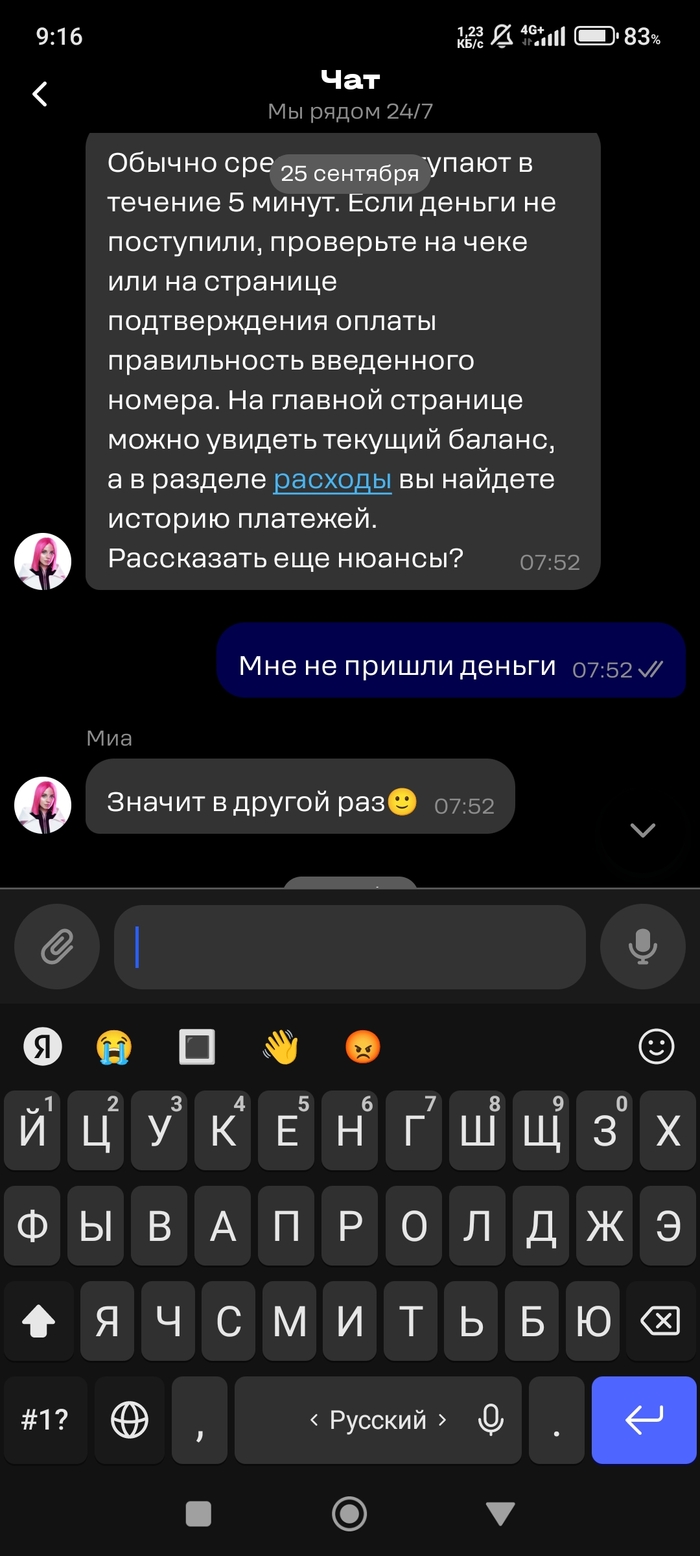This screenshot has width=700, height=1556.
Task: Record a voice message with the microphone
Action: pyautogui.click(x=642, y=946)
